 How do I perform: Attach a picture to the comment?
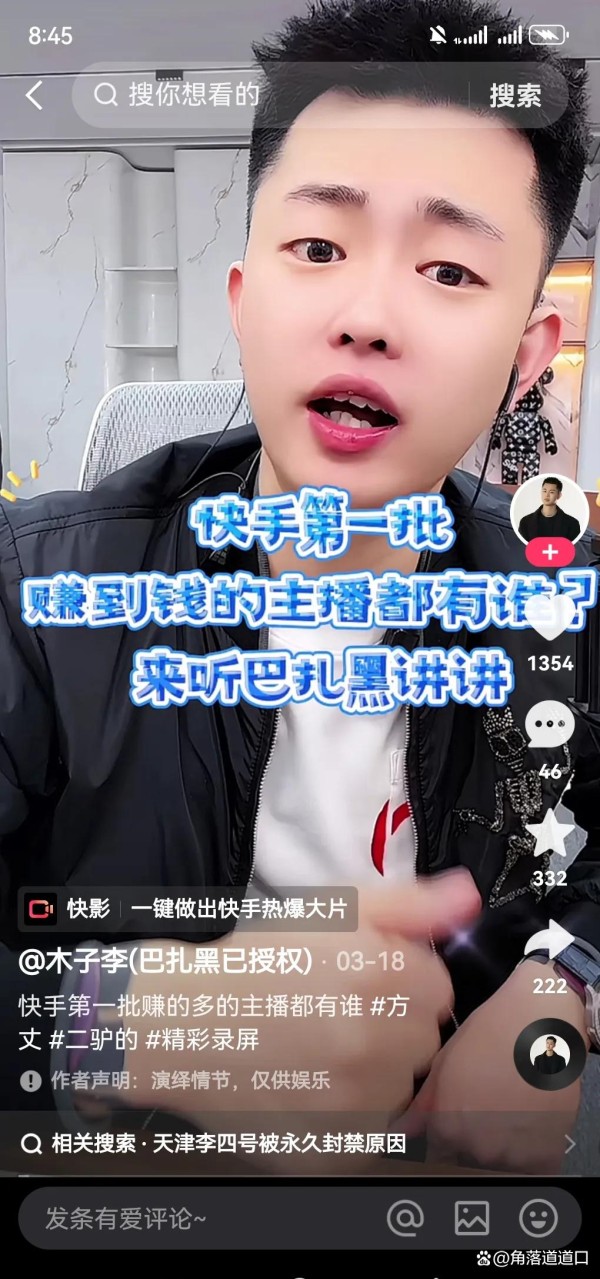click(471, 1218)
